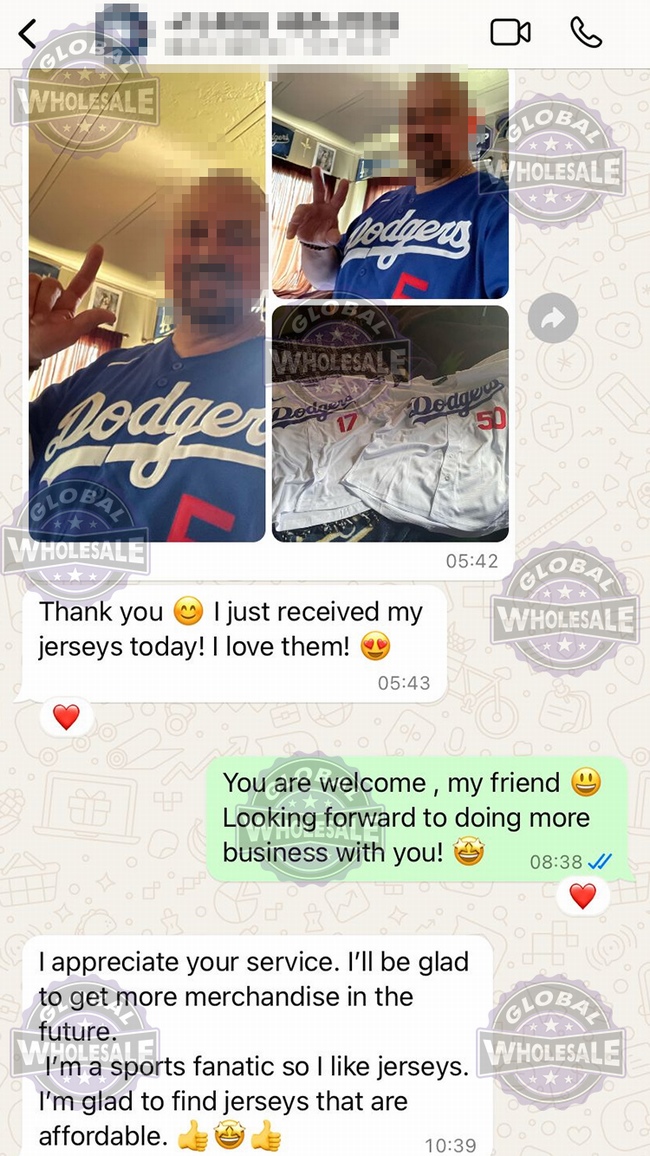Open the contact info from the header name
This screenshot has height=1156, width=650.
280,33
